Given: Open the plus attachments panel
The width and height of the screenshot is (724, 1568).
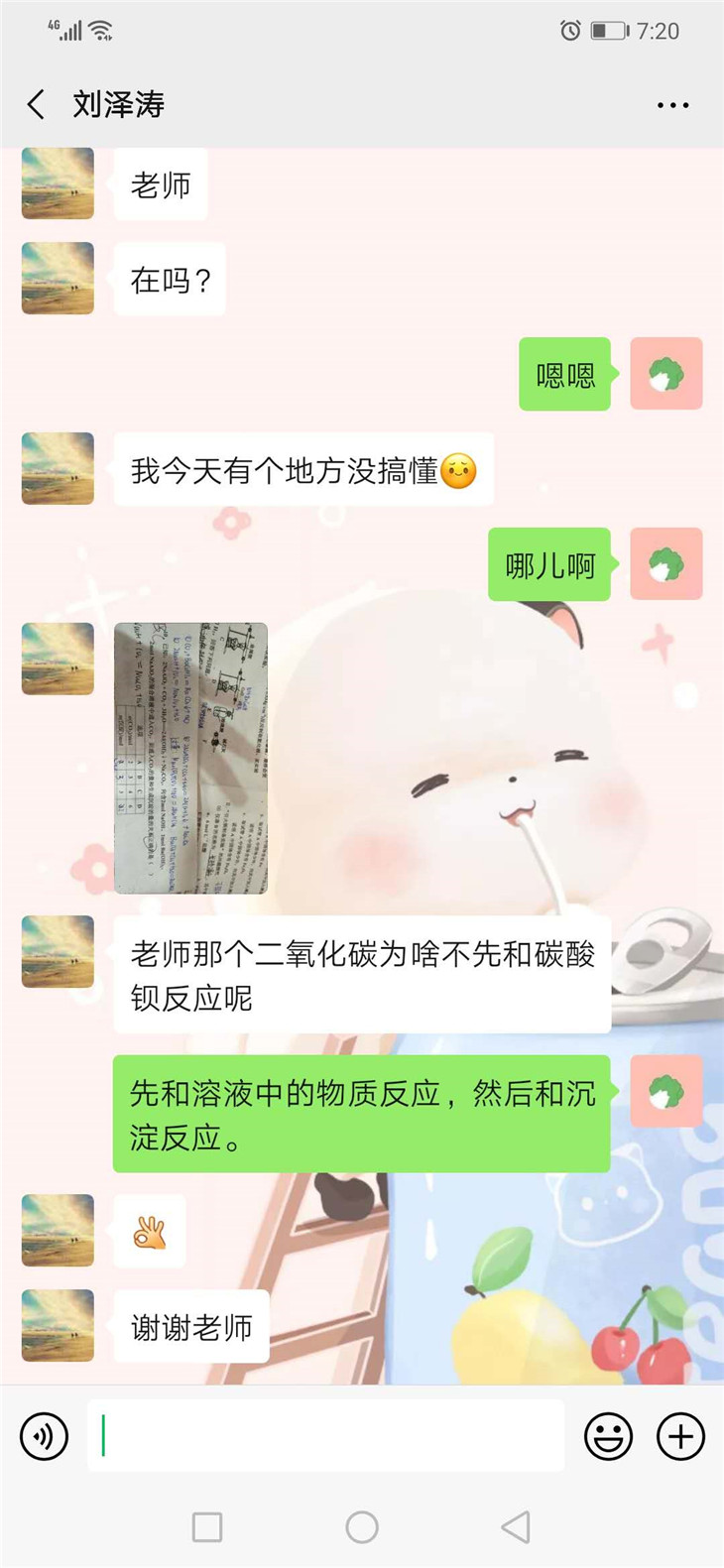Looking at the screenshot, I should (x=681, y=1436).
